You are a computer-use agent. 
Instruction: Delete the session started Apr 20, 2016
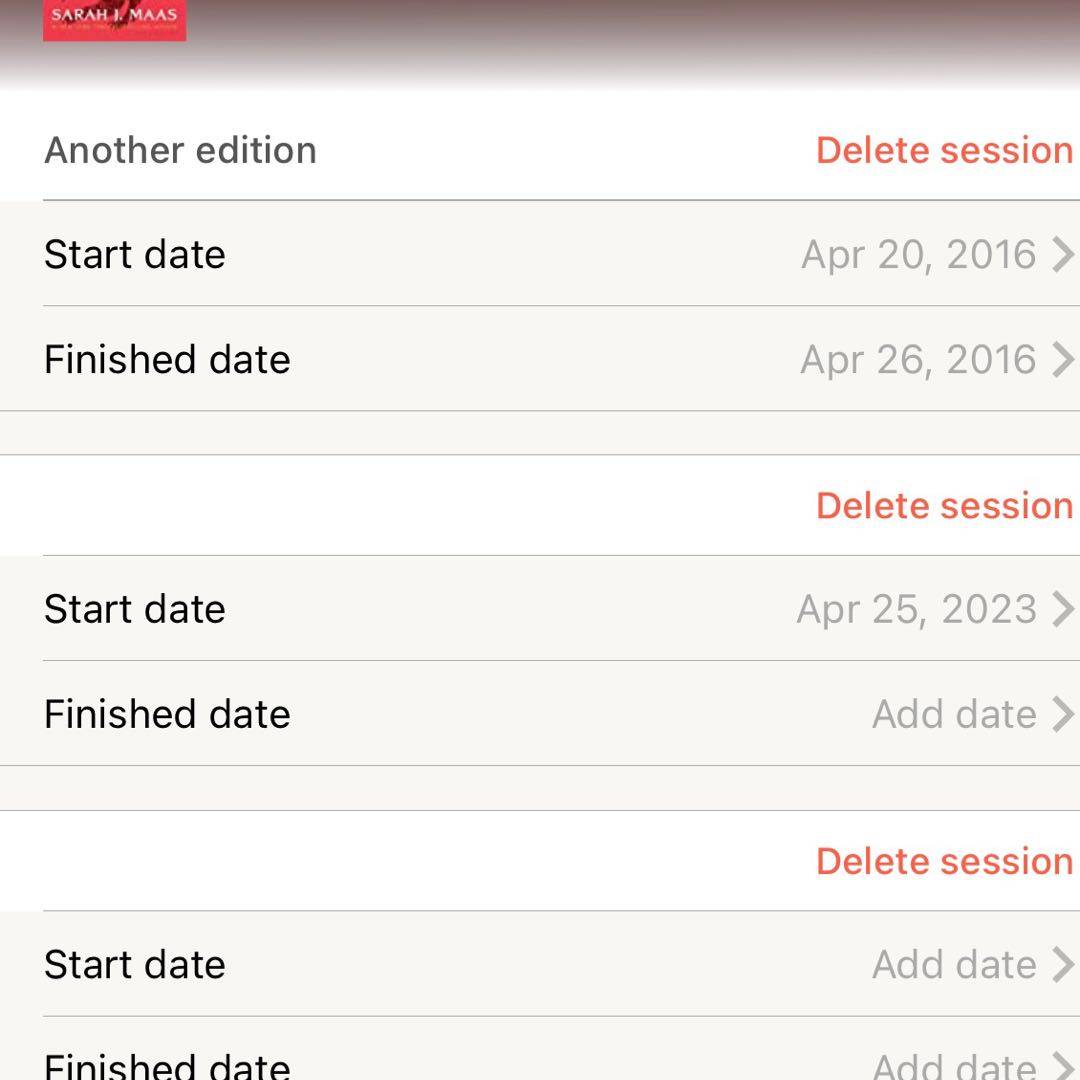coord(944,150)
